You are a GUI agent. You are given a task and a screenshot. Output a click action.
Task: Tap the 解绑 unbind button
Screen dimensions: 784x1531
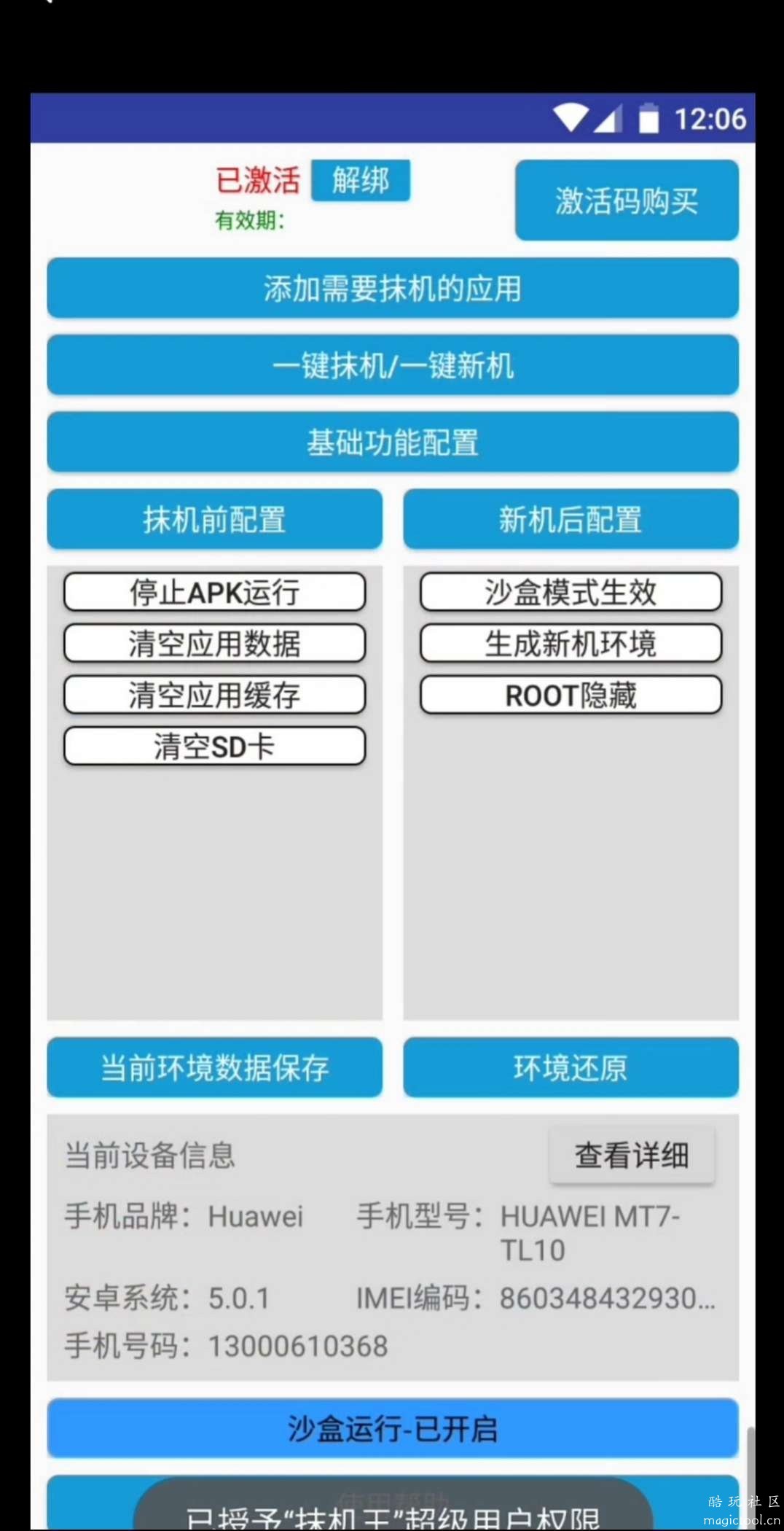pos(361,180)
